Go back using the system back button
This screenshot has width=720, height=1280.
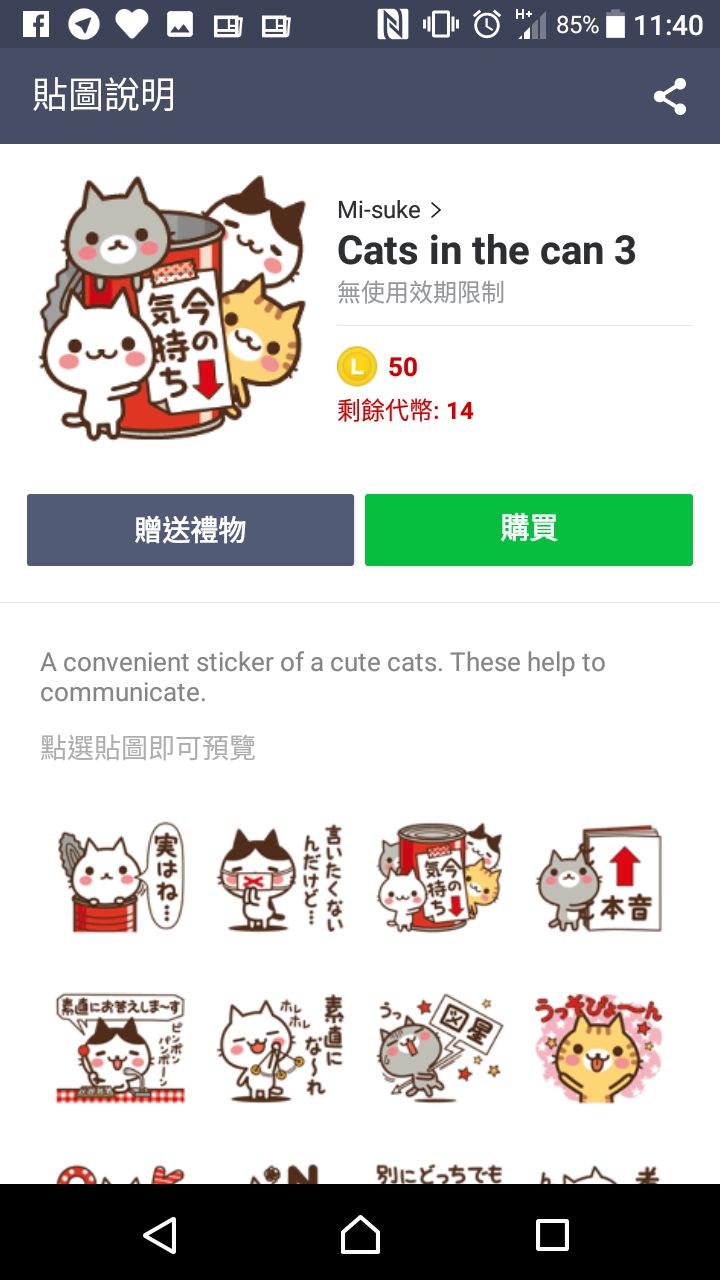160,1235
